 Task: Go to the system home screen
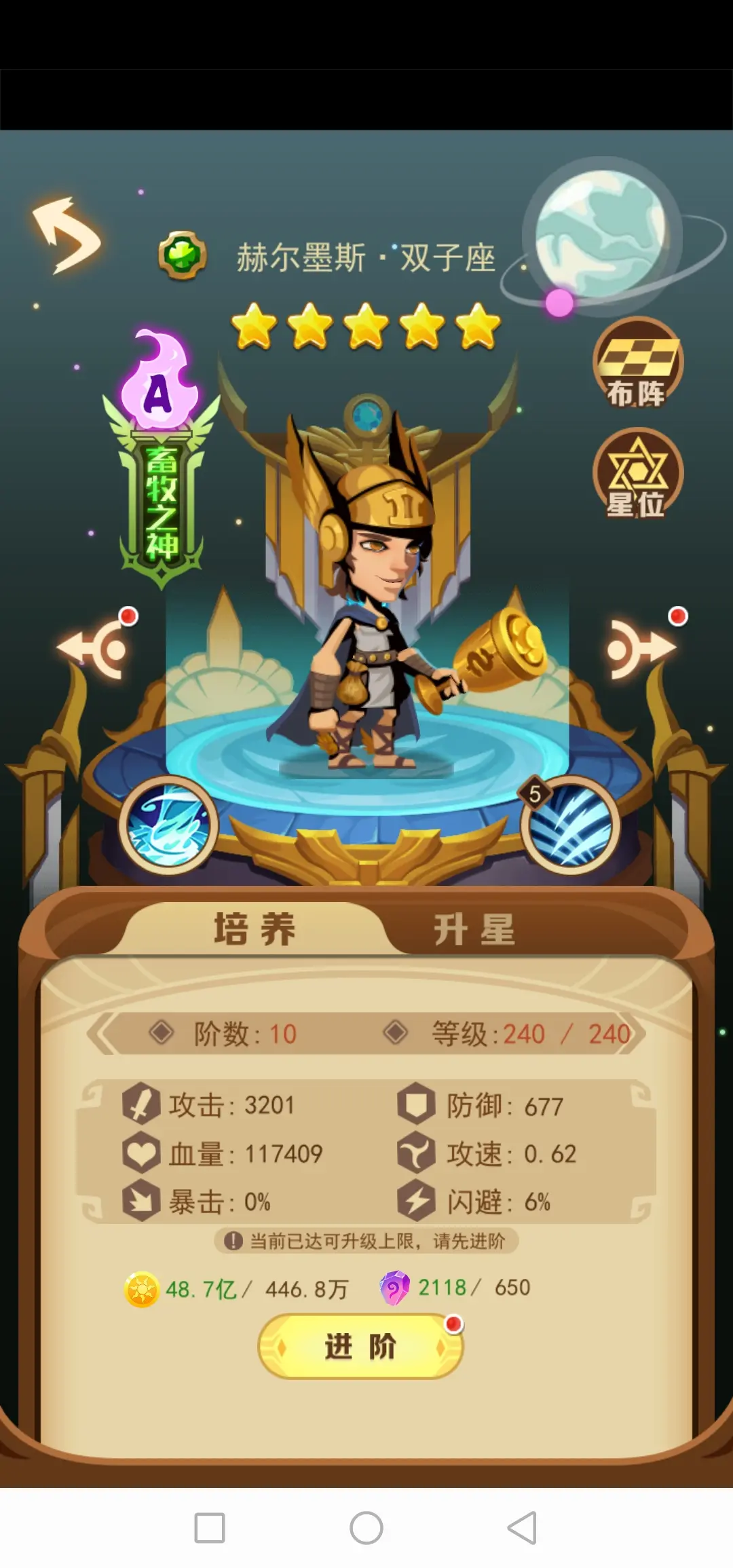coord(366,1527)
